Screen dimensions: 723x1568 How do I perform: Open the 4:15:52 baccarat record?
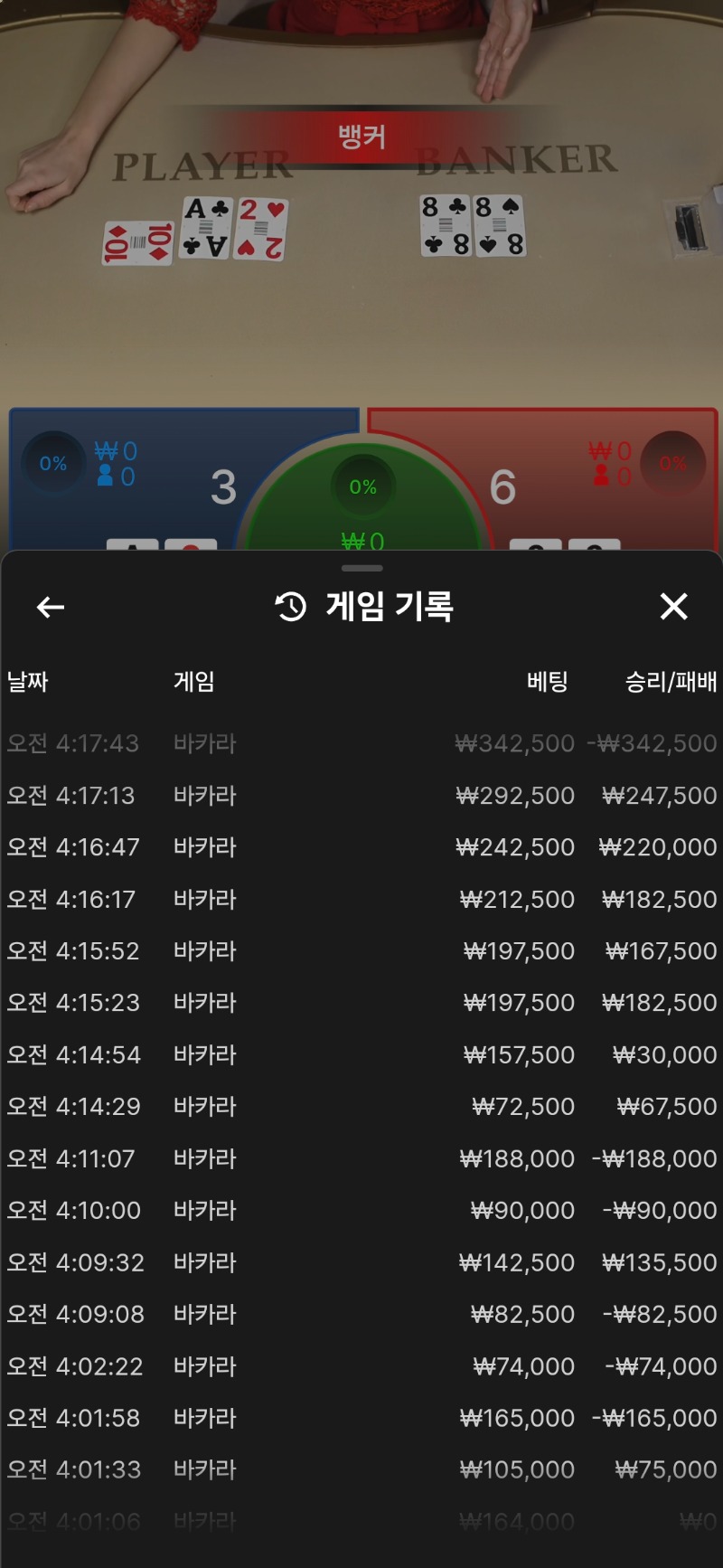click(361, 951)
